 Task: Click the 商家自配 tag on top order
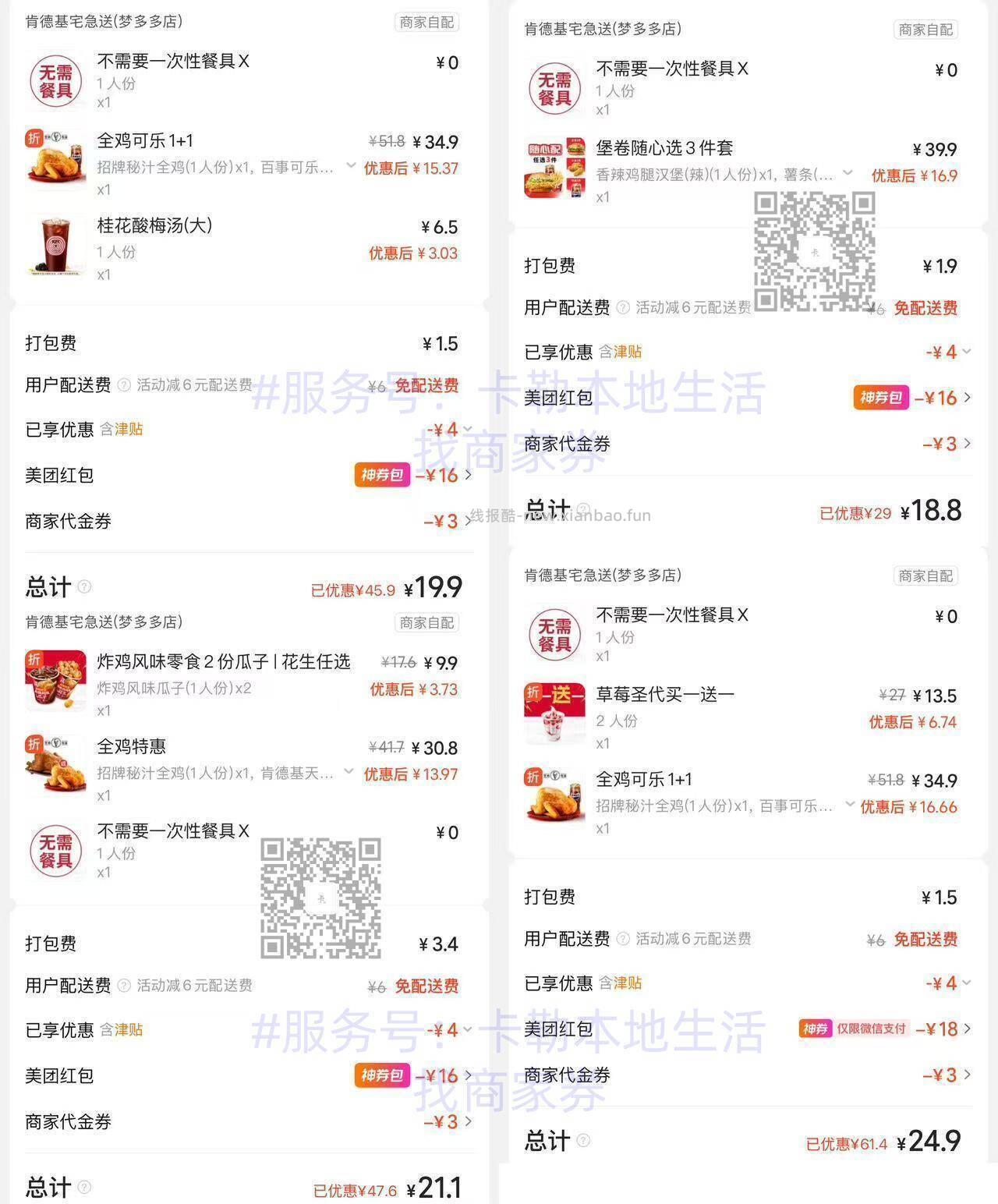pyautogui.click(x=426, y=23)
